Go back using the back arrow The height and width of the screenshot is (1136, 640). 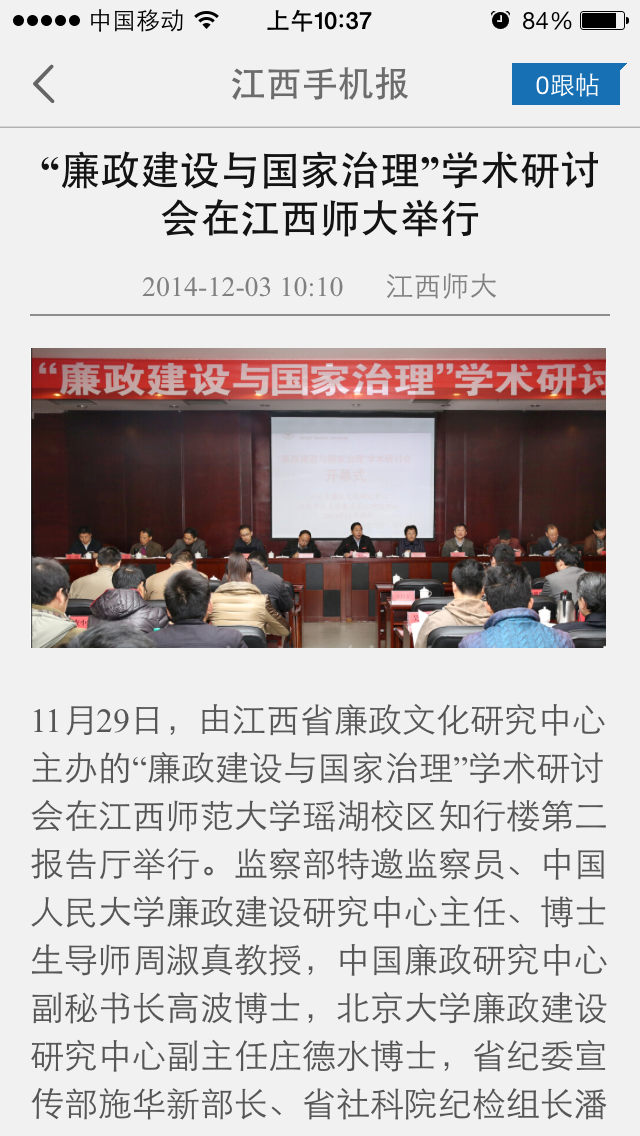[44, 84]
